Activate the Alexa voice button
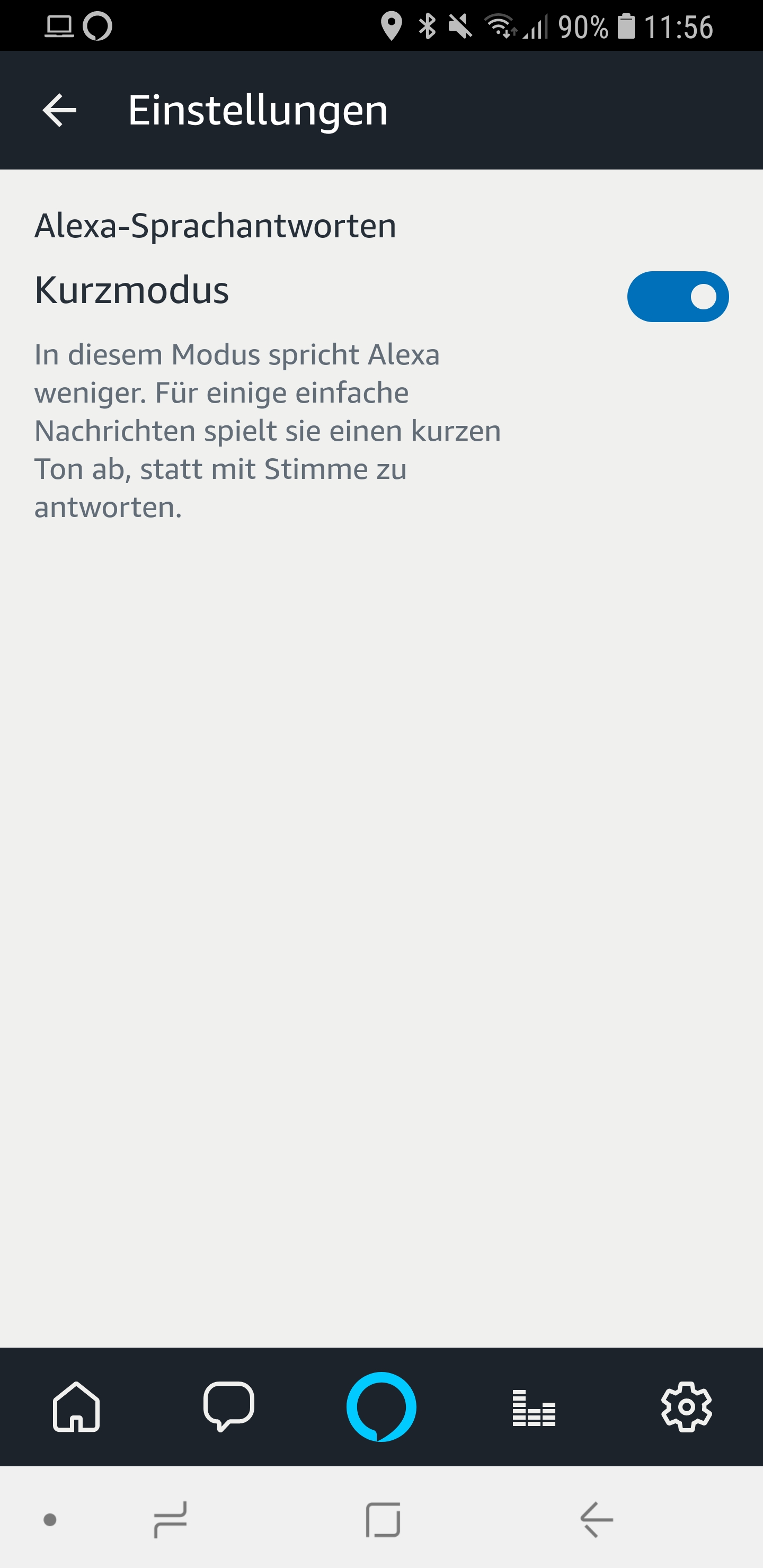Screen dimensions: 763x1568 point(381,1406)
